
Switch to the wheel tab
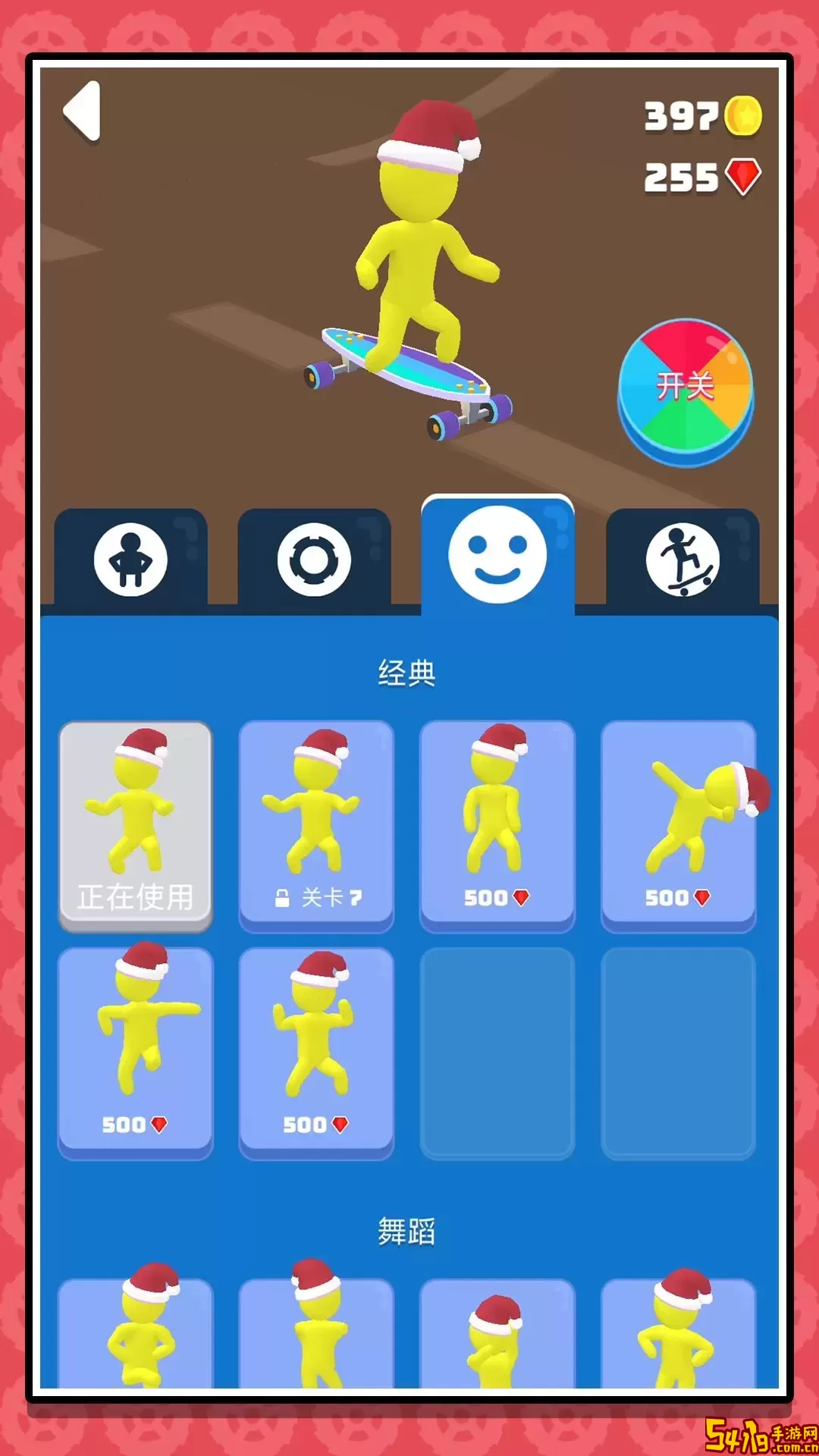click(x=314, y=560)
